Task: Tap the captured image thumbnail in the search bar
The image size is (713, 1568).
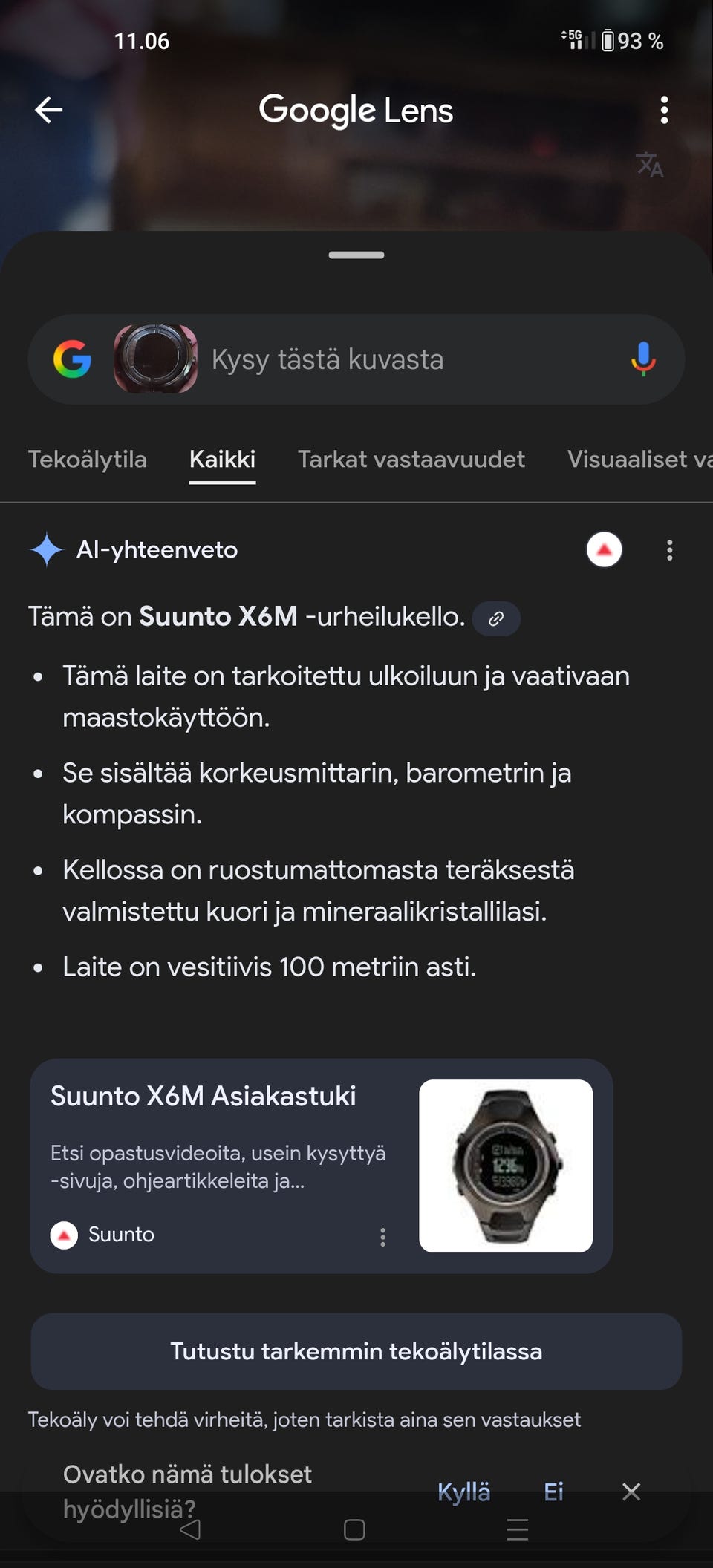Action: (x=155, y=359)
